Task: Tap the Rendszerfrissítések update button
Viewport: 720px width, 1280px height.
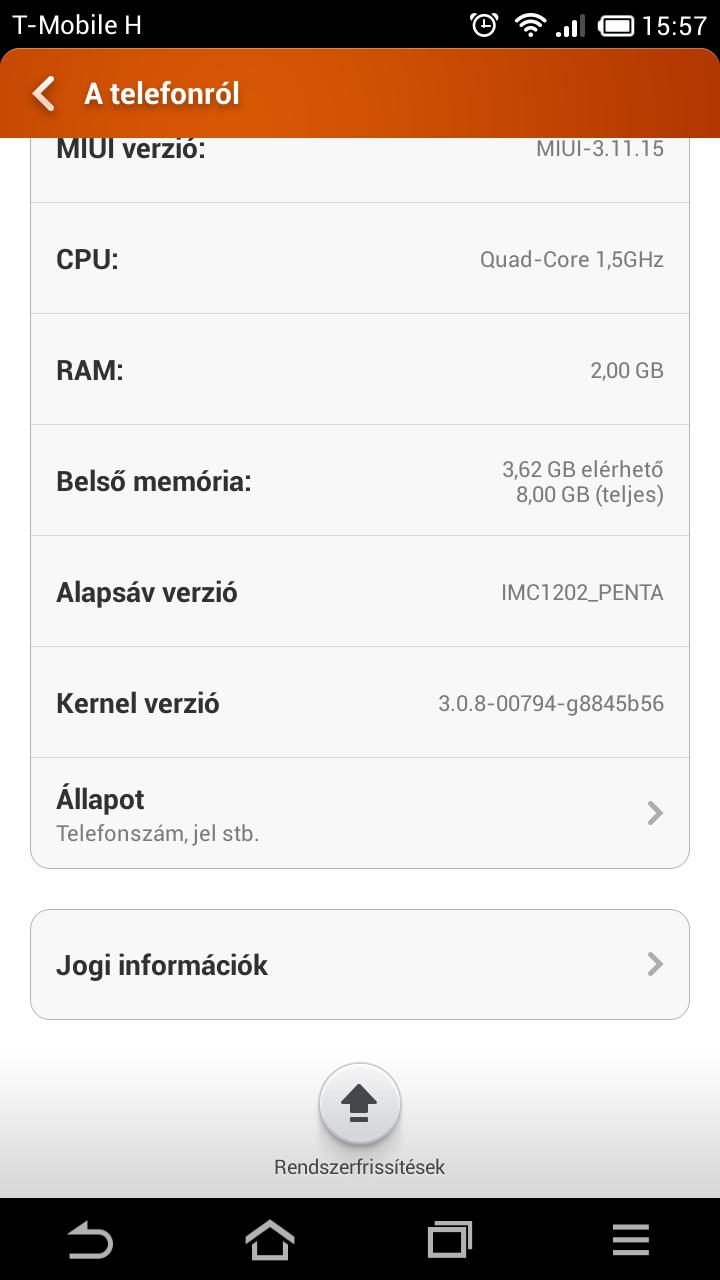Action: [x=360, y=1105]
